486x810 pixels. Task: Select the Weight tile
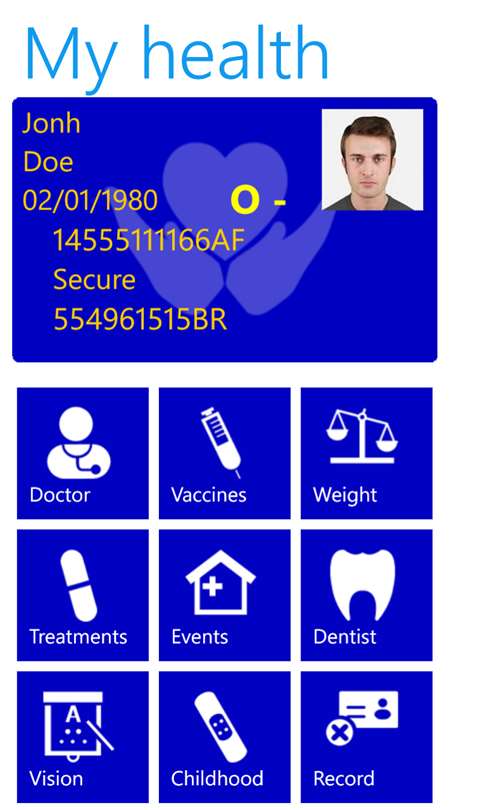click(x=367, y=453)
